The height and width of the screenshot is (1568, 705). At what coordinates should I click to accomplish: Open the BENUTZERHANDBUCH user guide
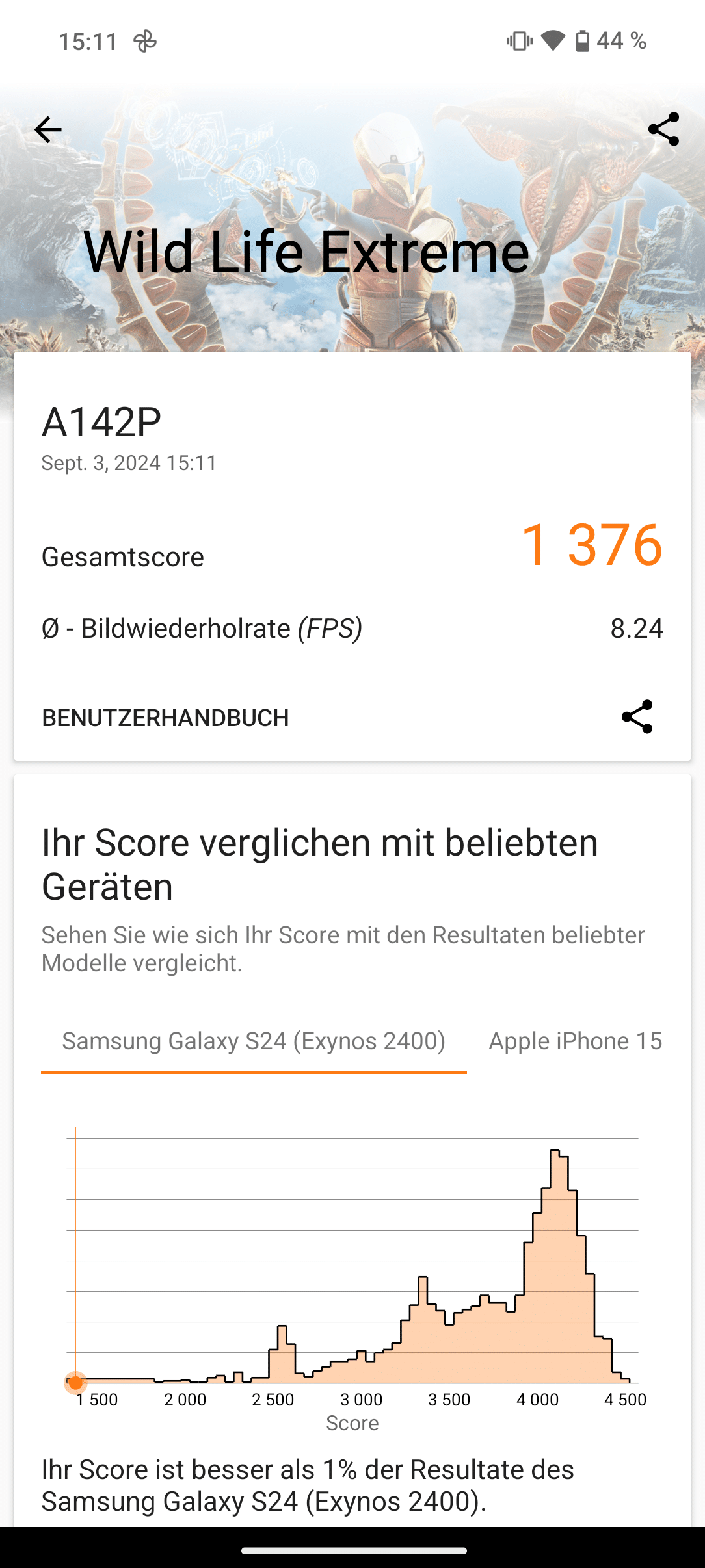165,718
